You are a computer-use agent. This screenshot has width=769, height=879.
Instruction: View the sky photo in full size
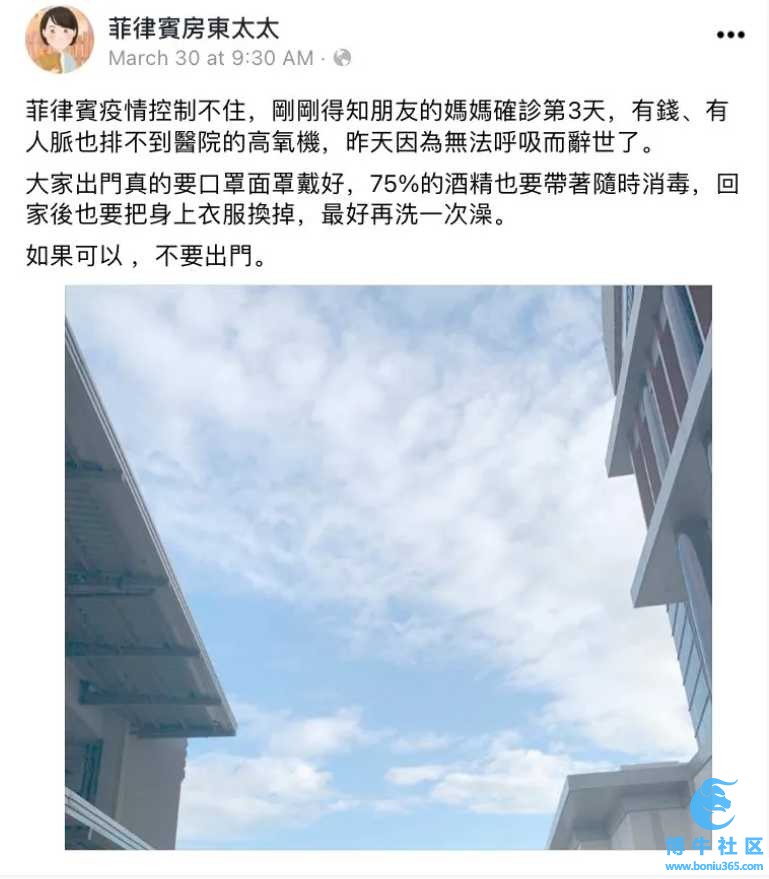(x=388, y=567)
